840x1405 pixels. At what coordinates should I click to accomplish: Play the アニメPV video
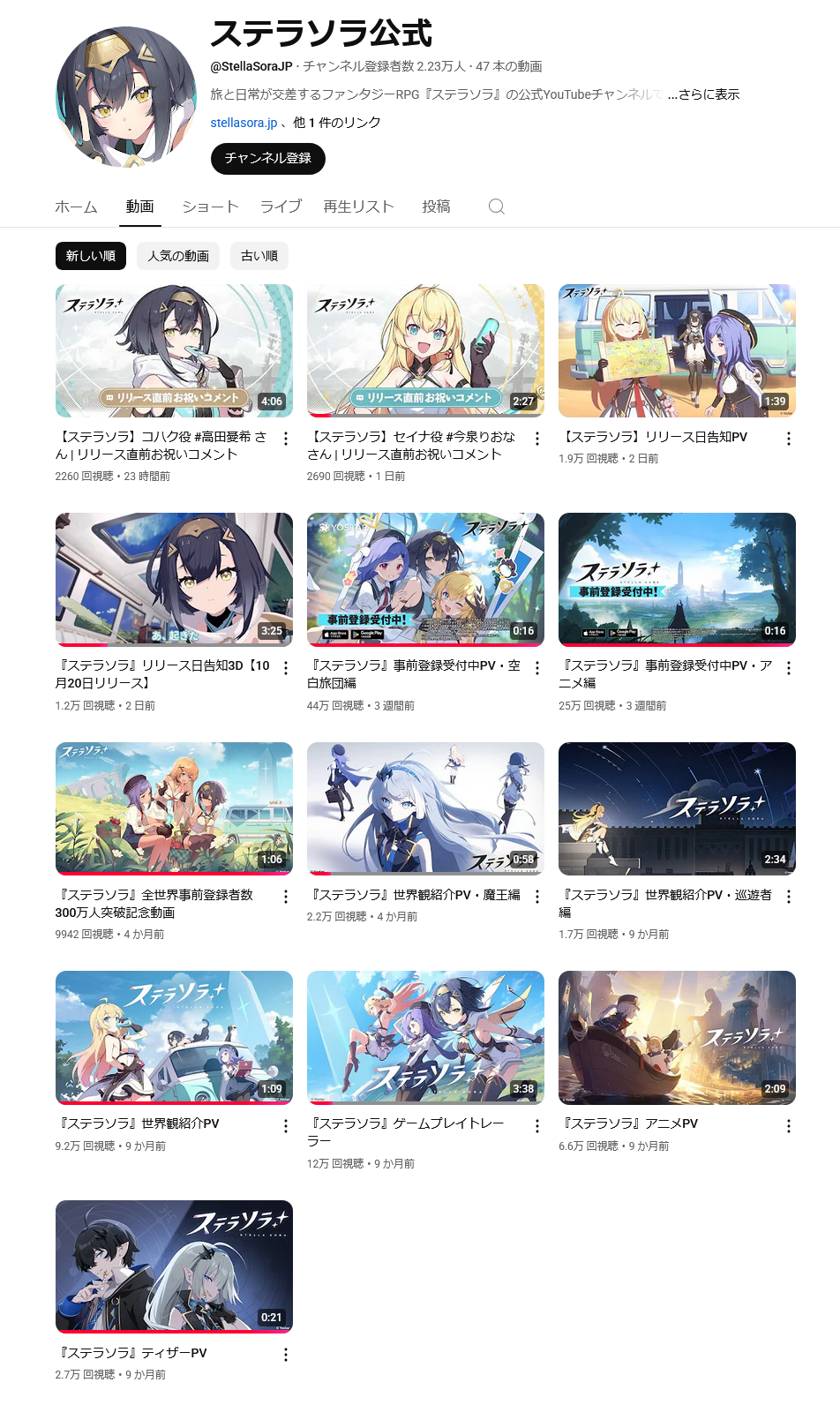(x=677, y=1037)
